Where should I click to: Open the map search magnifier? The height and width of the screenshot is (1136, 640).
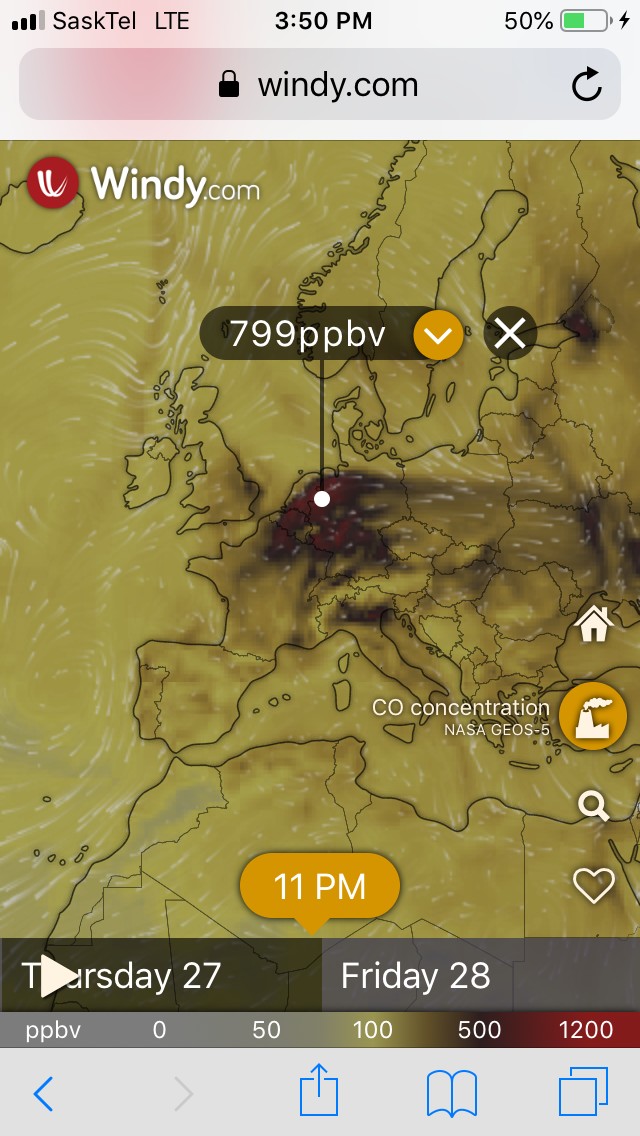tap(593, 805)
